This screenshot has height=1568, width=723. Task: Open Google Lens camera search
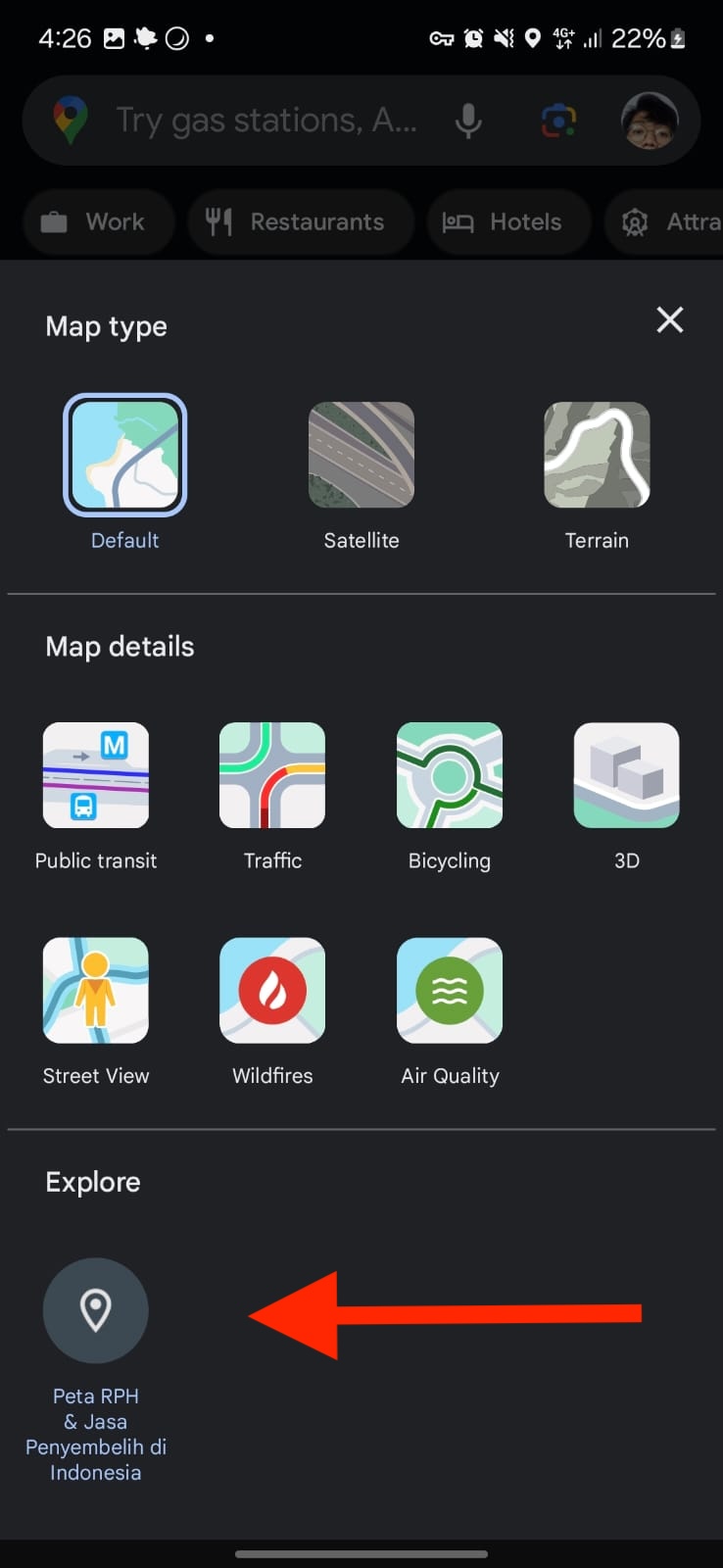[x=558, y=121]
